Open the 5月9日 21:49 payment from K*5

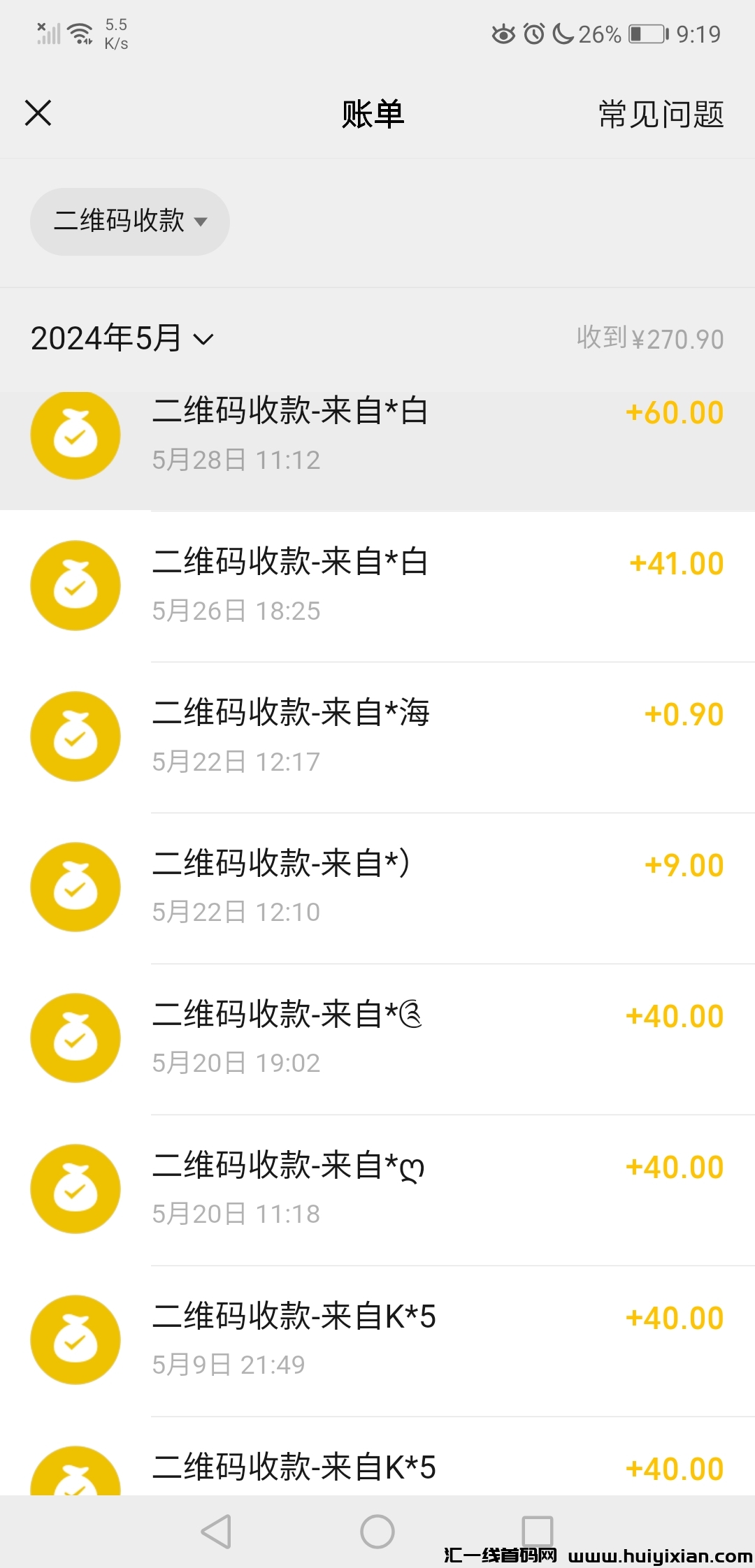pos(377,1340)
